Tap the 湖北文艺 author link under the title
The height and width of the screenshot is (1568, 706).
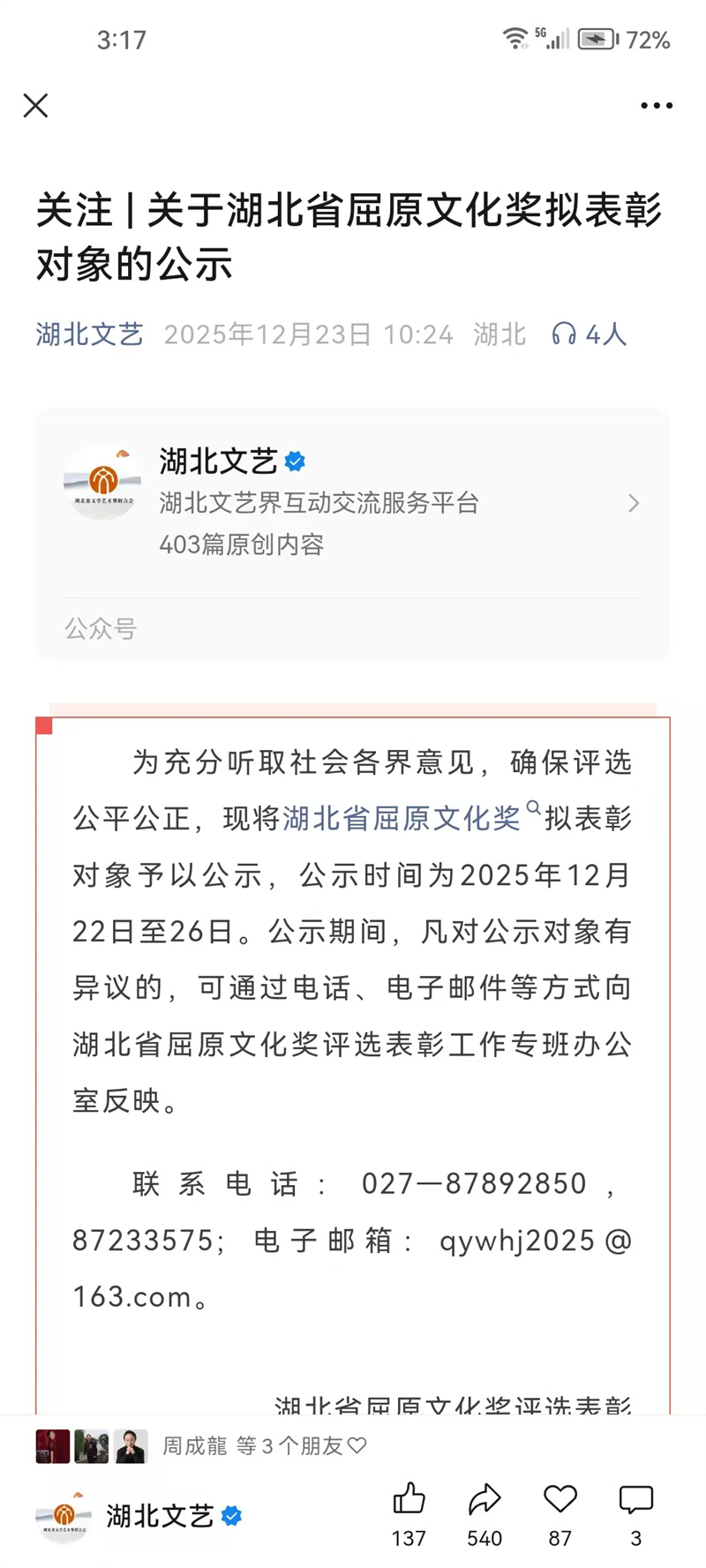click(x=89, y=334)
